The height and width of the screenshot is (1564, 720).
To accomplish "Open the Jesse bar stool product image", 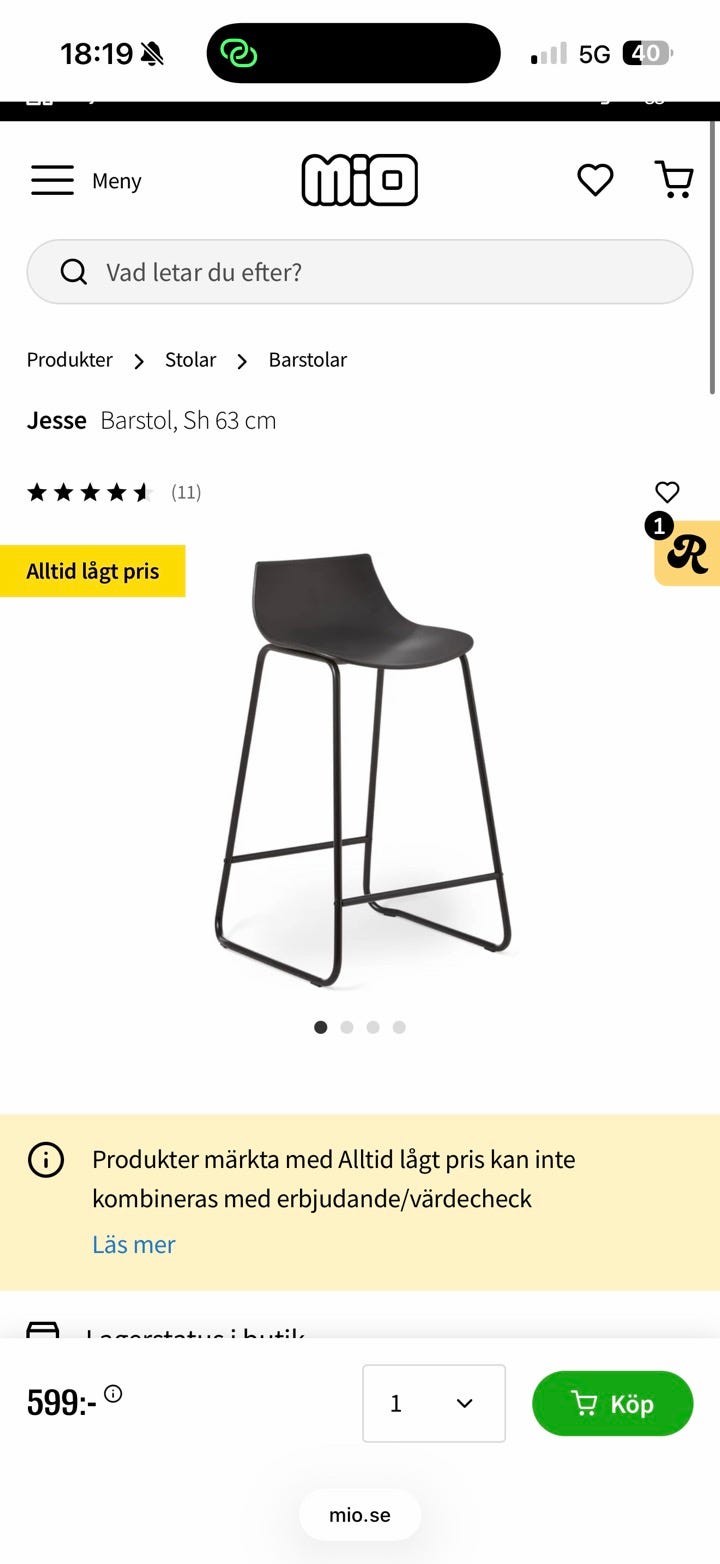I will (362, 770).
